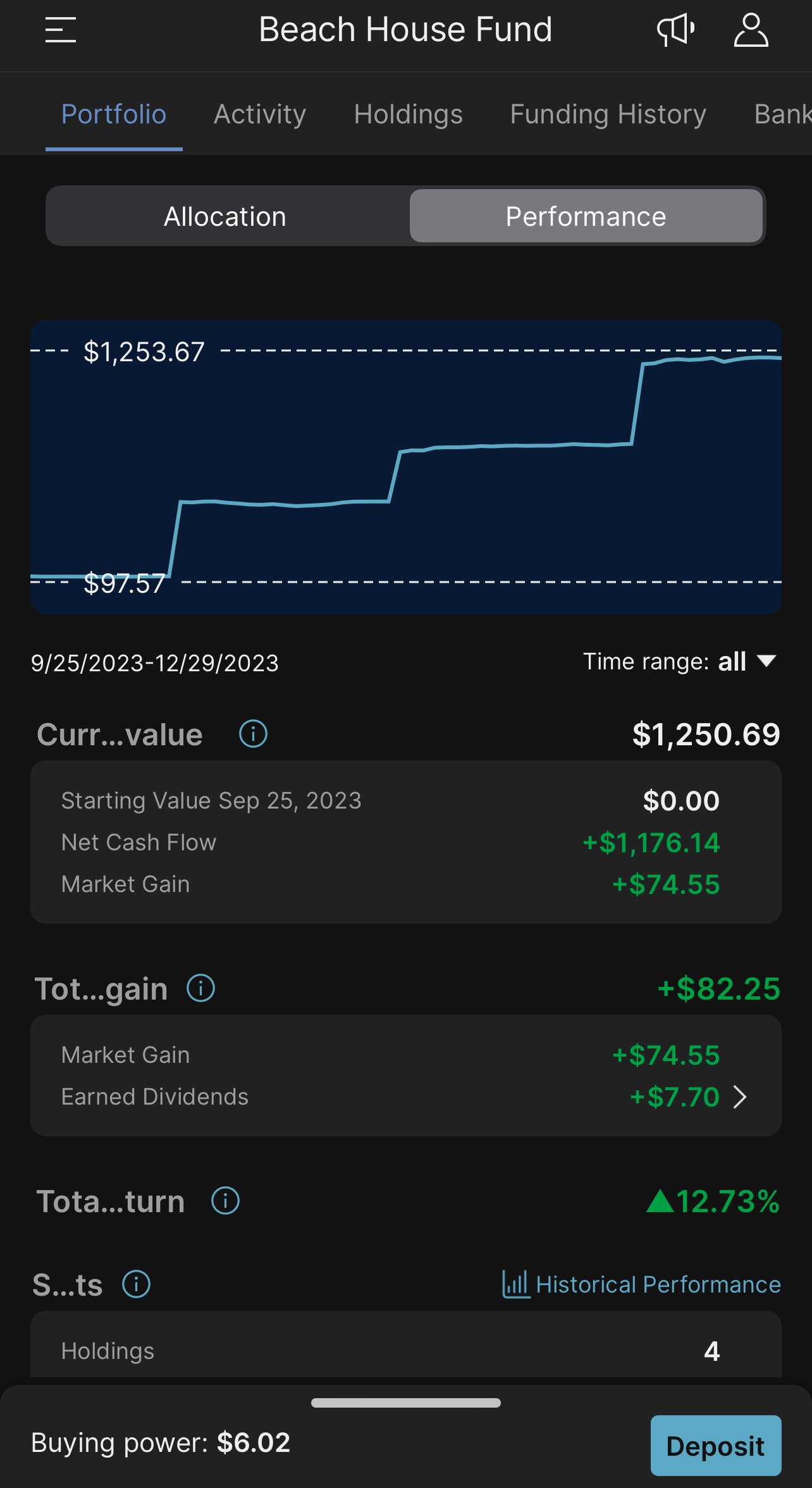The width and height of the screenshot is (812, 1488).
Task: Tap the info icon beside S...ts
Action: coord(136,1284)
